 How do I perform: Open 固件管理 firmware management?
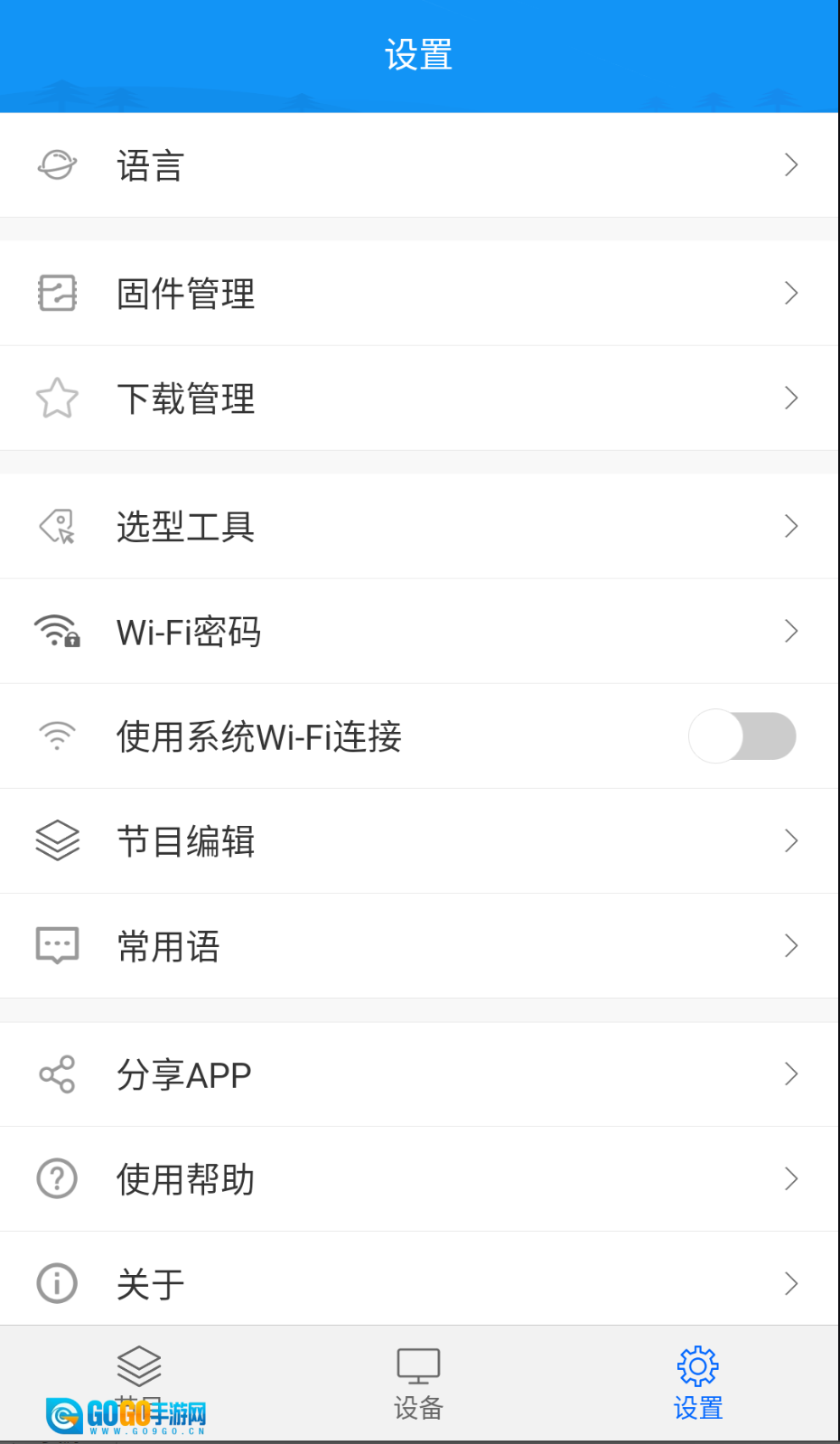tap(419, 294)
